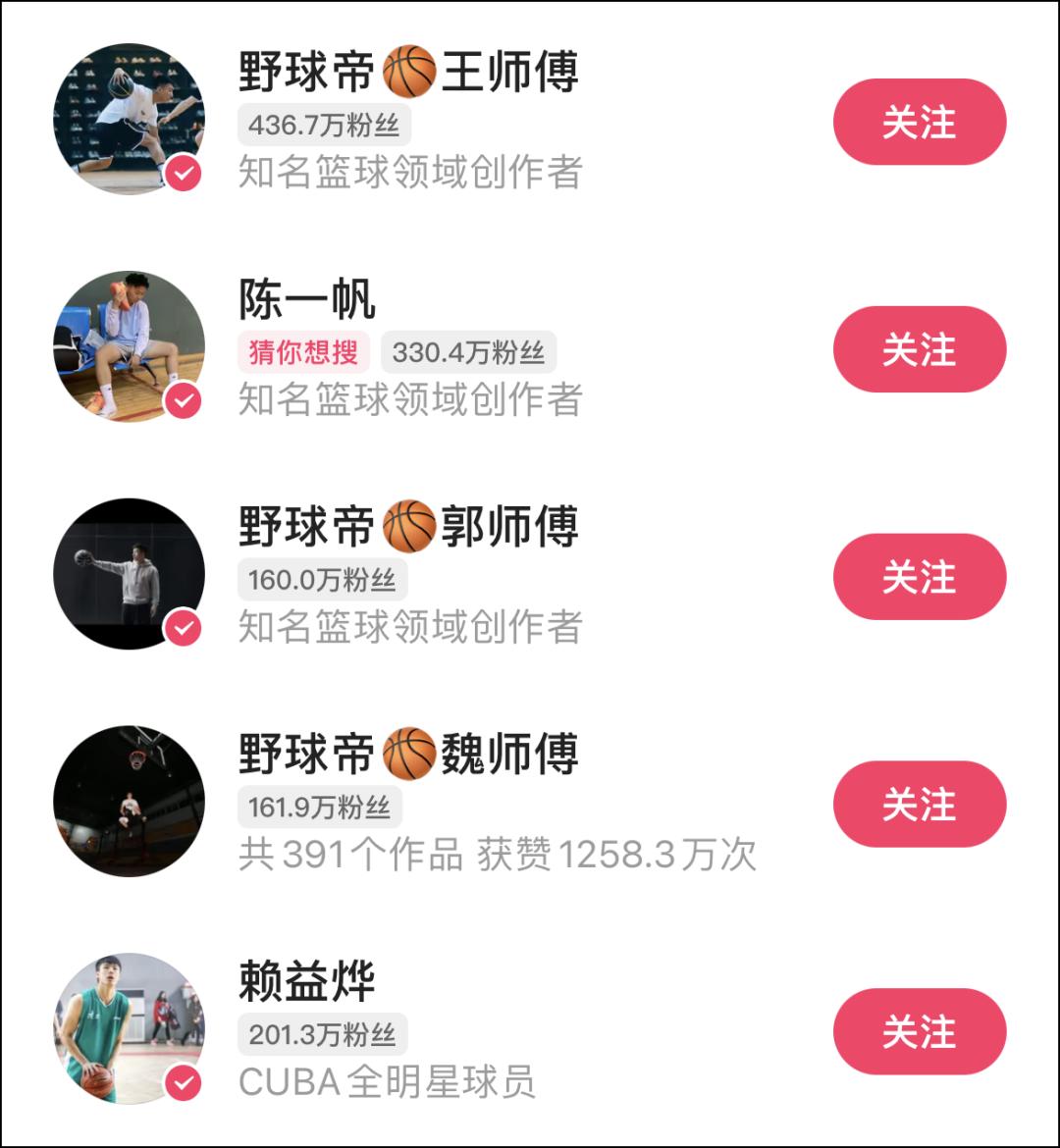Screen dimensions: 1060x1148
Task: Follow 野球帝王师傅 with the 关注 button
Action: click(919, 122)
